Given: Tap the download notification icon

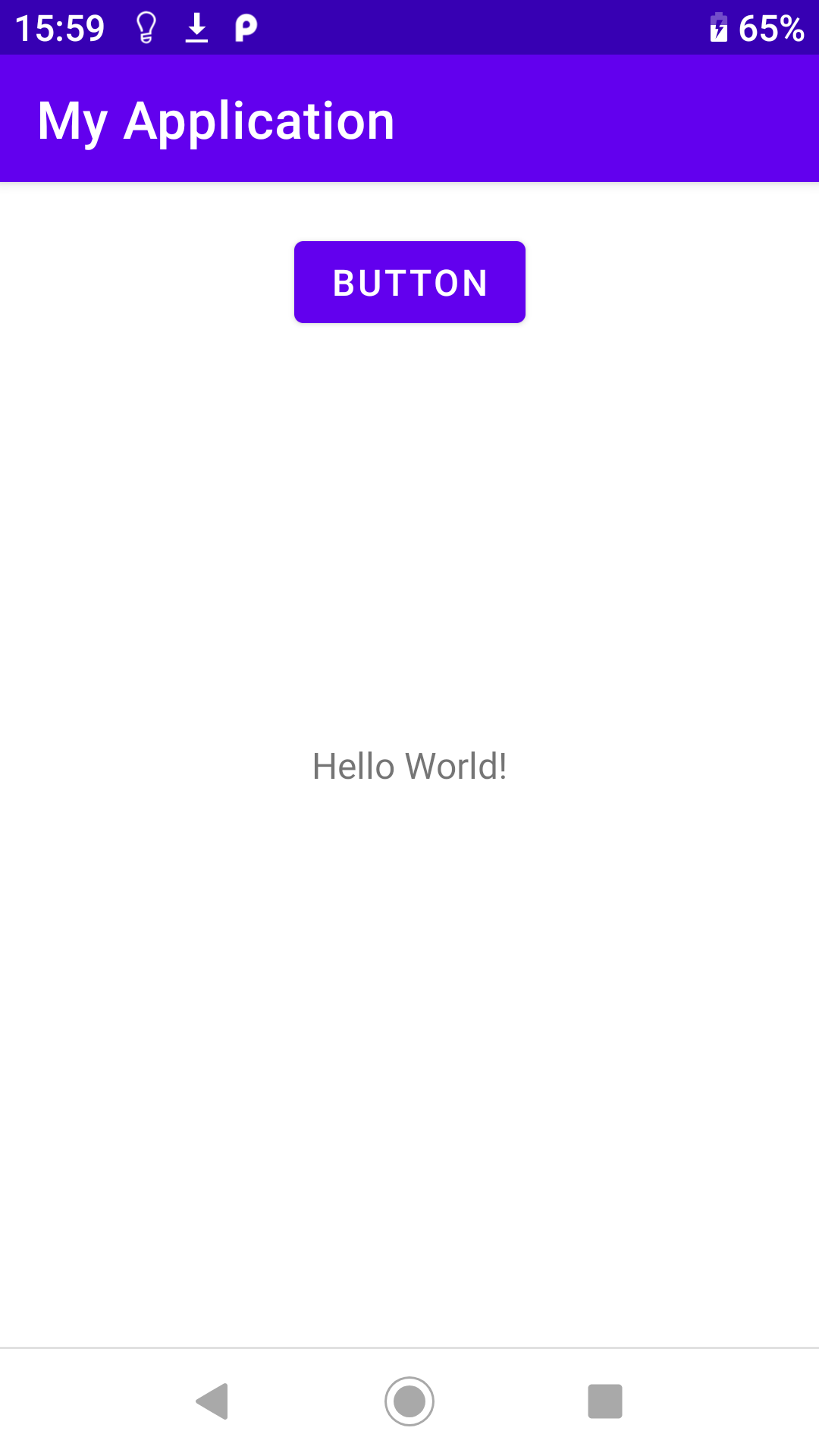Looking at the screenshot, I should pos(196,27).
